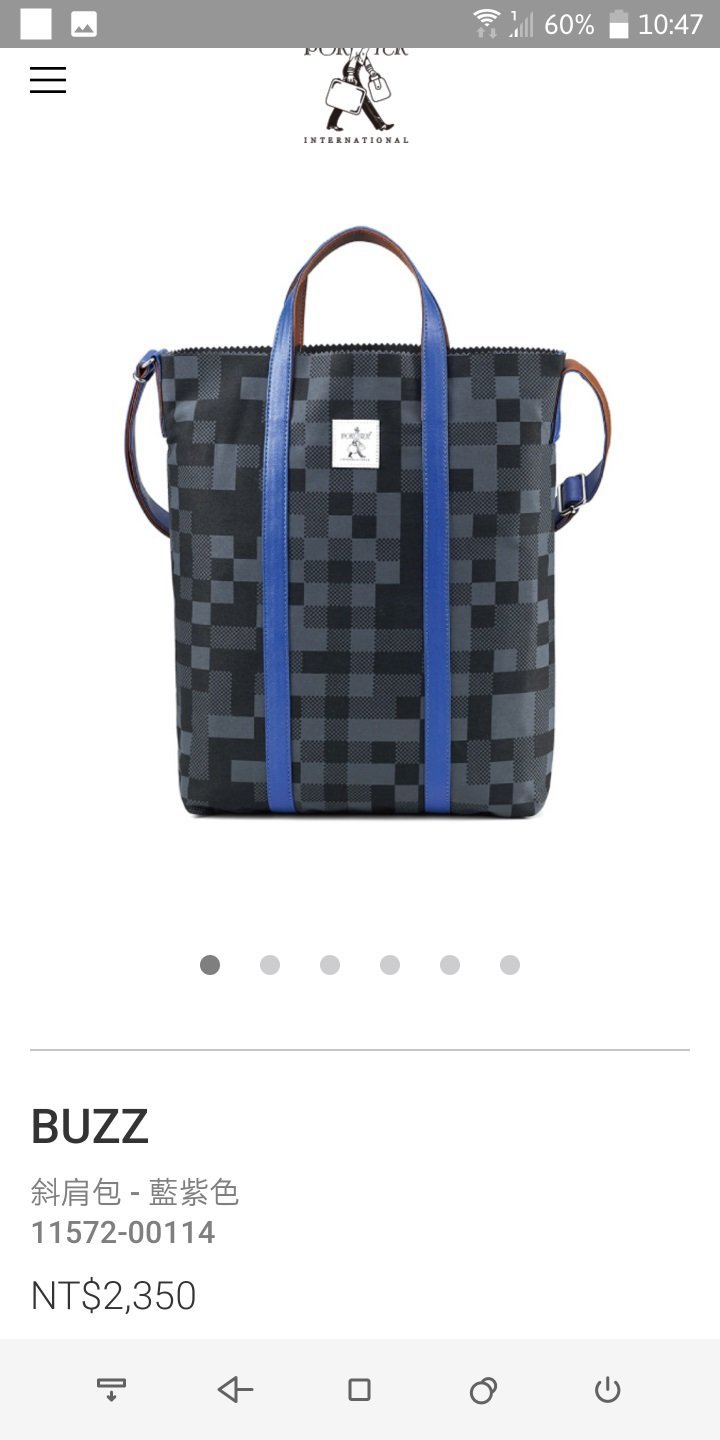Pull down the notification panel icon

(x=111, y=1389)
